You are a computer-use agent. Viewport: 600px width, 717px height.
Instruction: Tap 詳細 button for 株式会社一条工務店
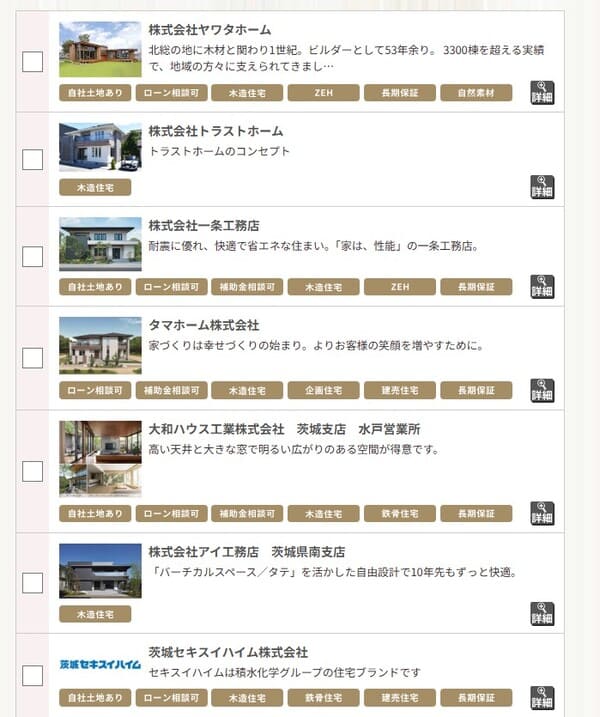click(x=542, y=287)
